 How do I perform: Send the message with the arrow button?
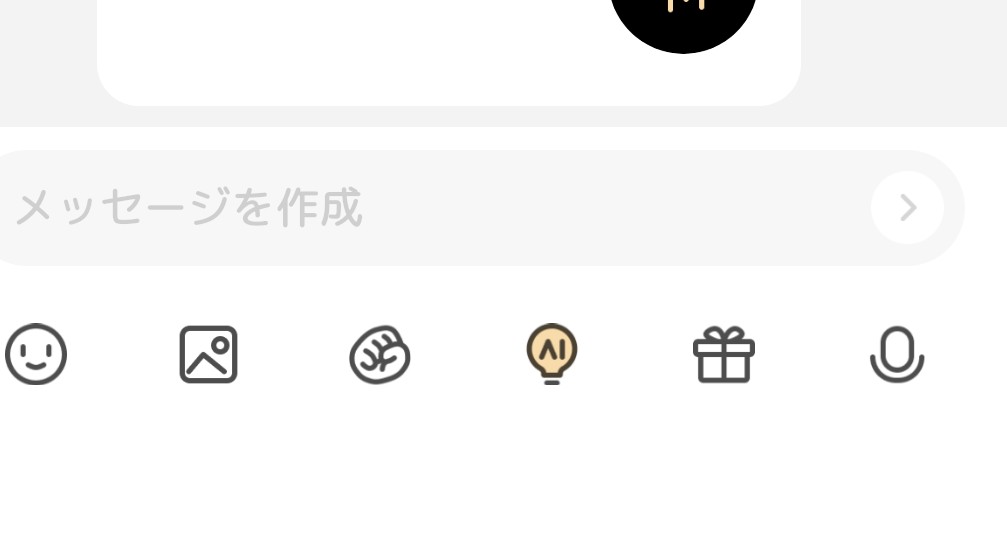pyautogui.click(x=907, y=208)
